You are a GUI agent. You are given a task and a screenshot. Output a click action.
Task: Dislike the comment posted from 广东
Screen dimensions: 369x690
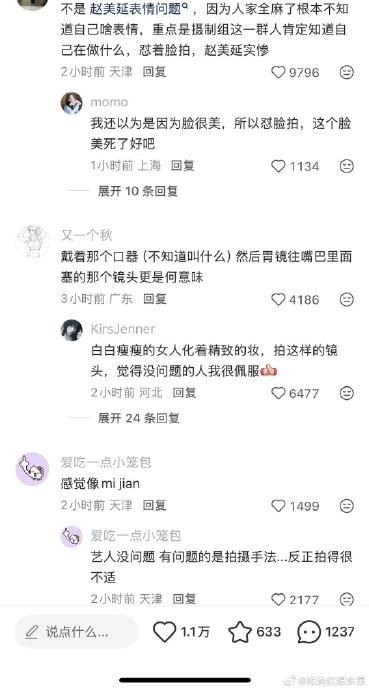pos(347,300)
